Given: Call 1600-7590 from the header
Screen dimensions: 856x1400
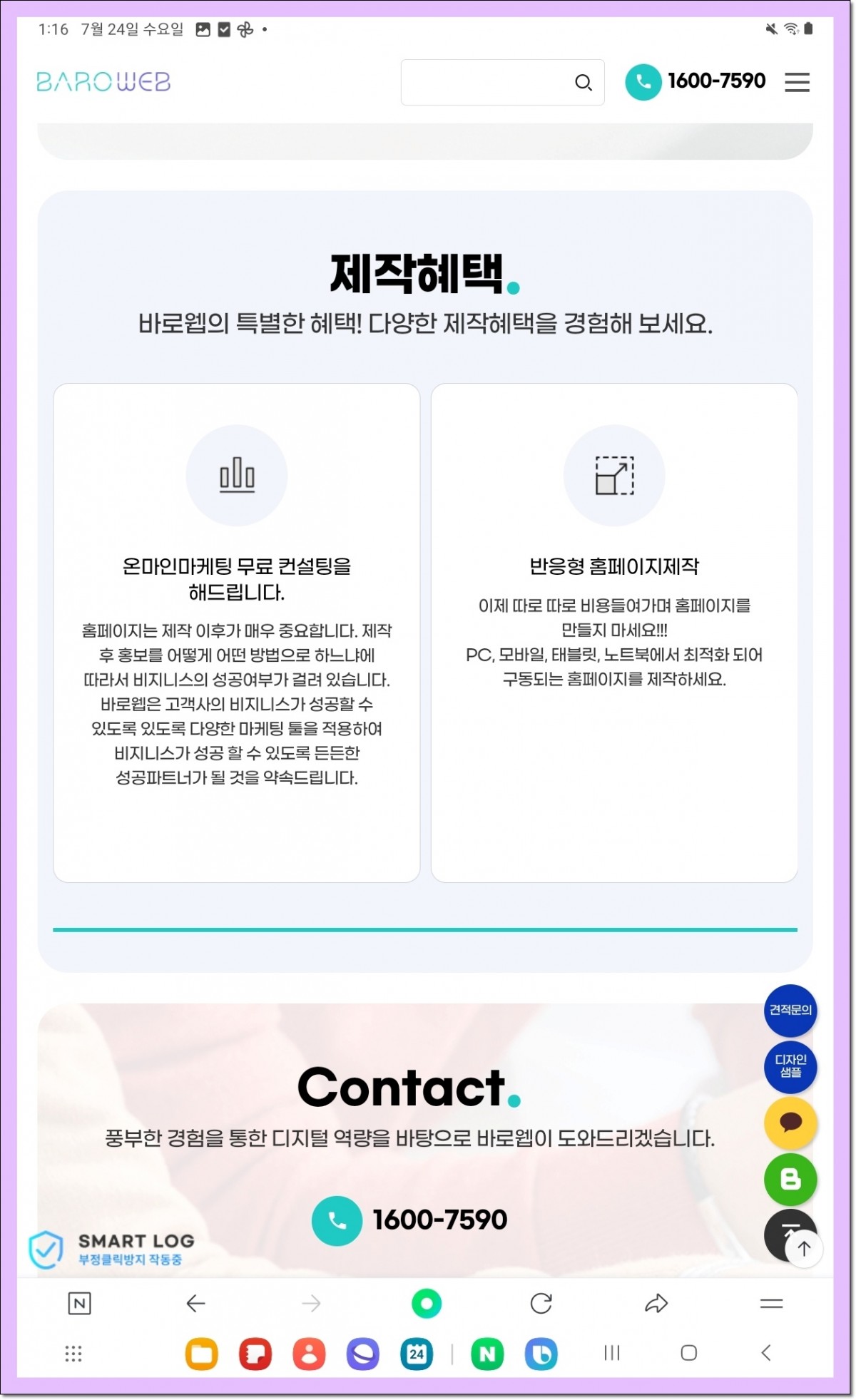Looking at the screenshot, I should click(x=695, y=81).
